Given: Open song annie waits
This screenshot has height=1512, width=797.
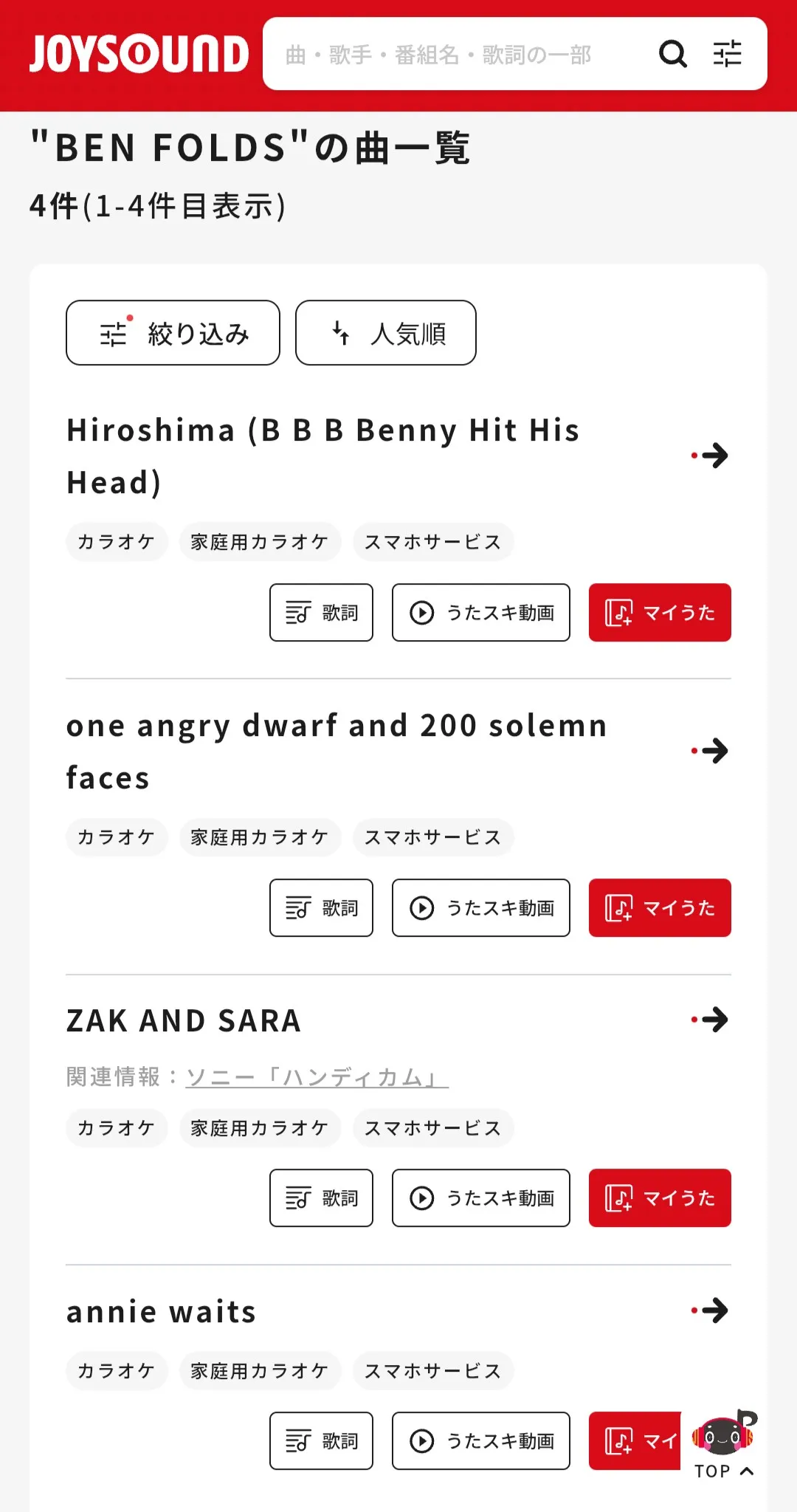Looking at the screenshot, I should point(162,1312).
